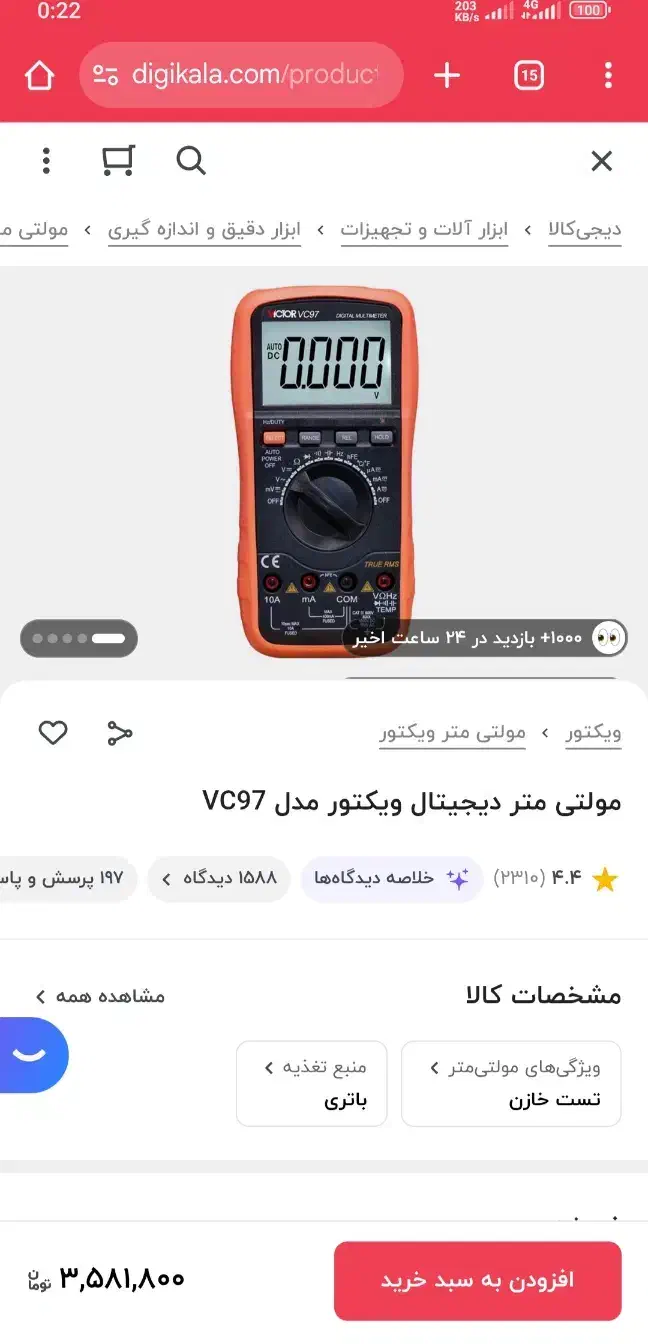View the ۱۵۸۸ دیدگاه reviews

pyautogui.click(x=219, y=879)
